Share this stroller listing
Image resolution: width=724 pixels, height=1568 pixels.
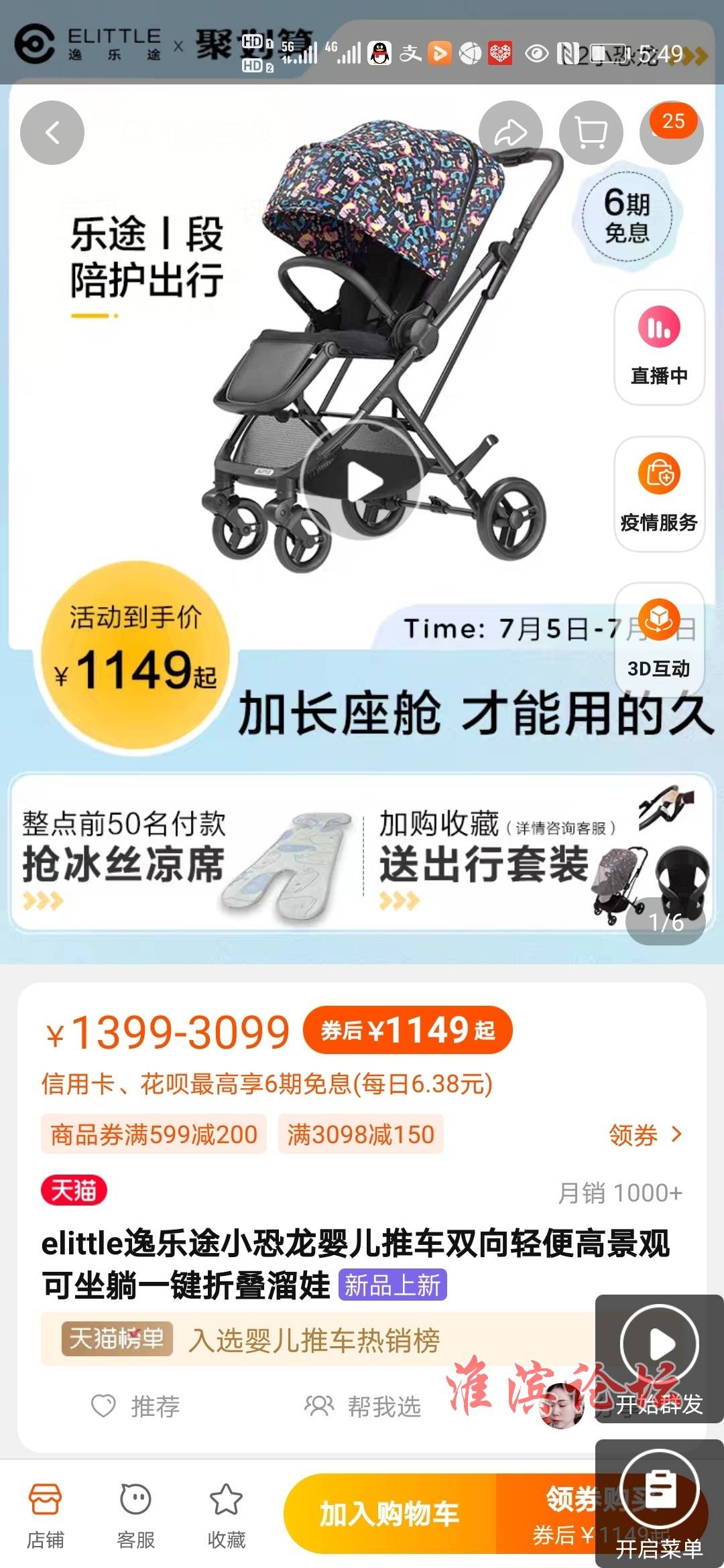tap(511, 133)
